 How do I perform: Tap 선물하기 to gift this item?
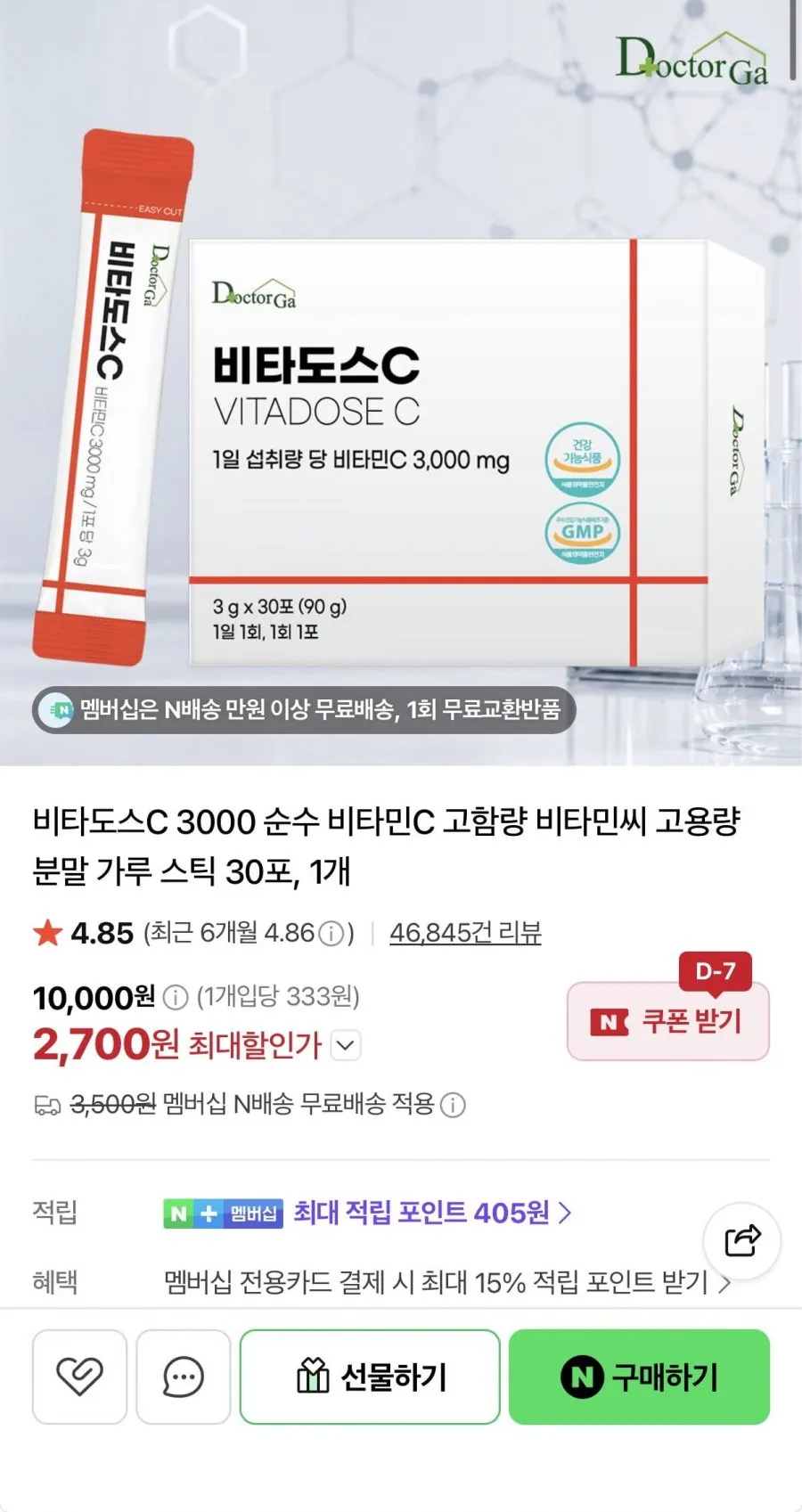[x=370, y=1377]
